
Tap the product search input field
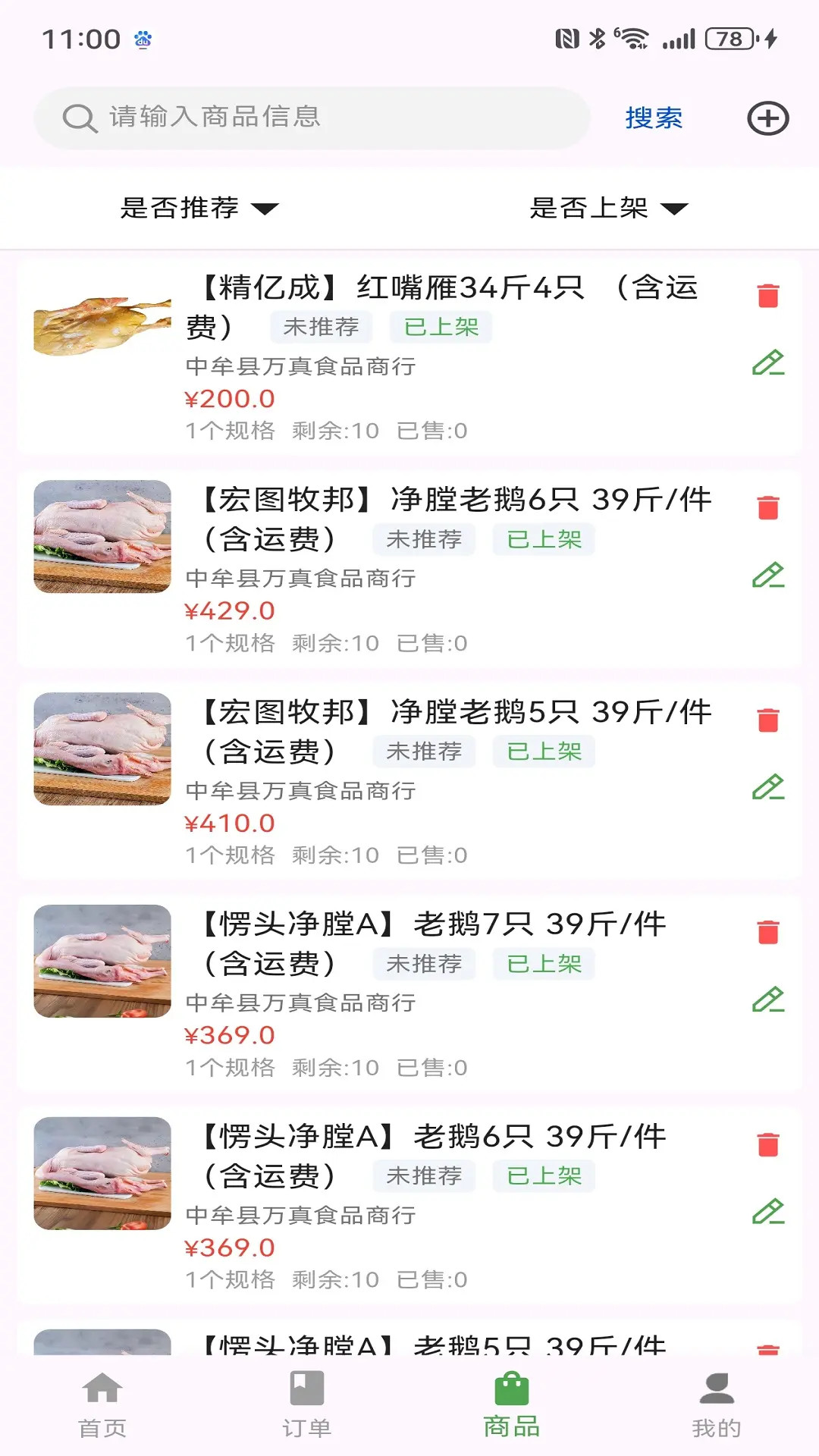tap(303, 118)
